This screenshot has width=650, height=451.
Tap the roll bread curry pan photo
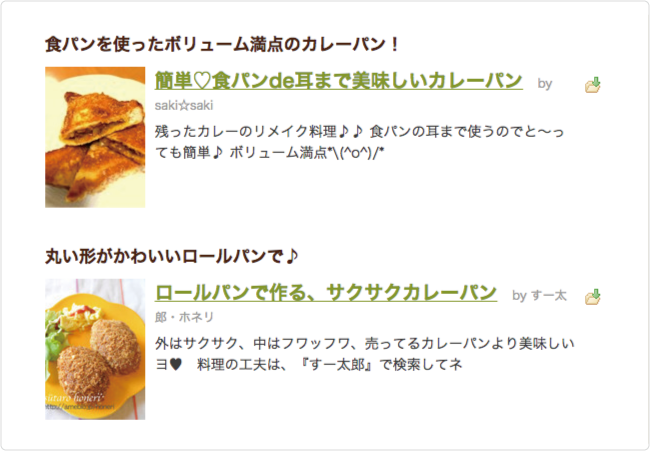click(x=95, y=348)
